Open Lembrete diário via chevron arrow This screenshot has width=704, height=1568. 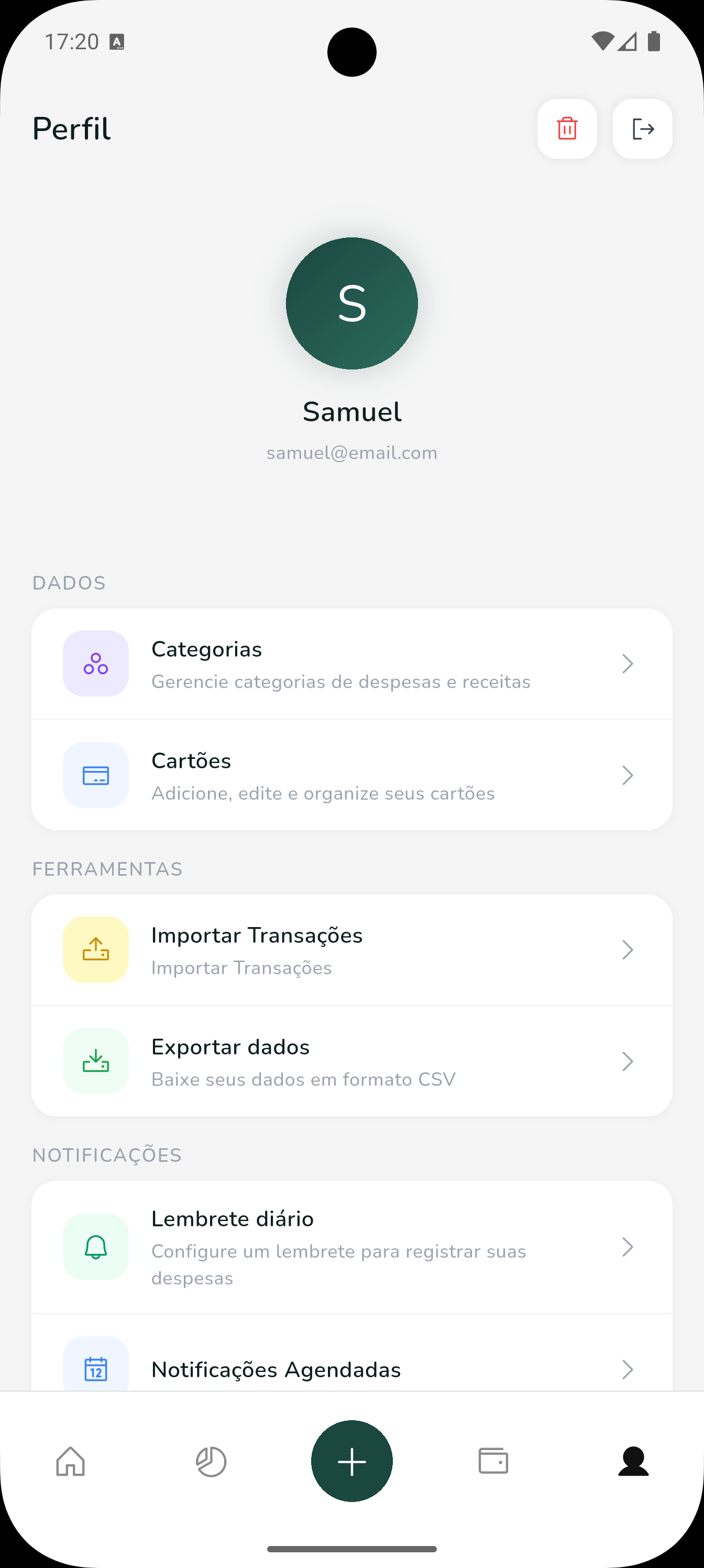628,1246
